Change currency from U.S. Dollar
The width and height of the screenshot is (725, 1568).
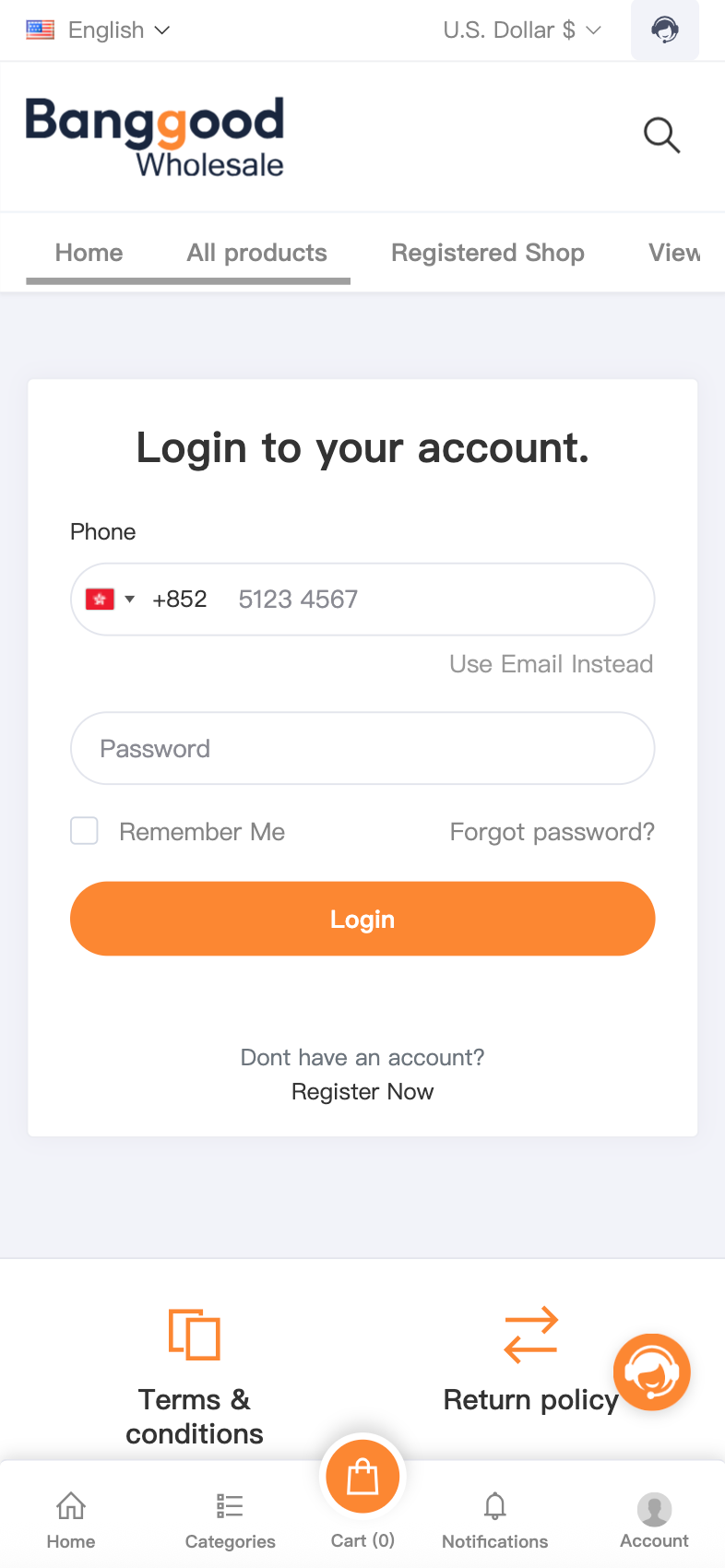coord(522,30)
